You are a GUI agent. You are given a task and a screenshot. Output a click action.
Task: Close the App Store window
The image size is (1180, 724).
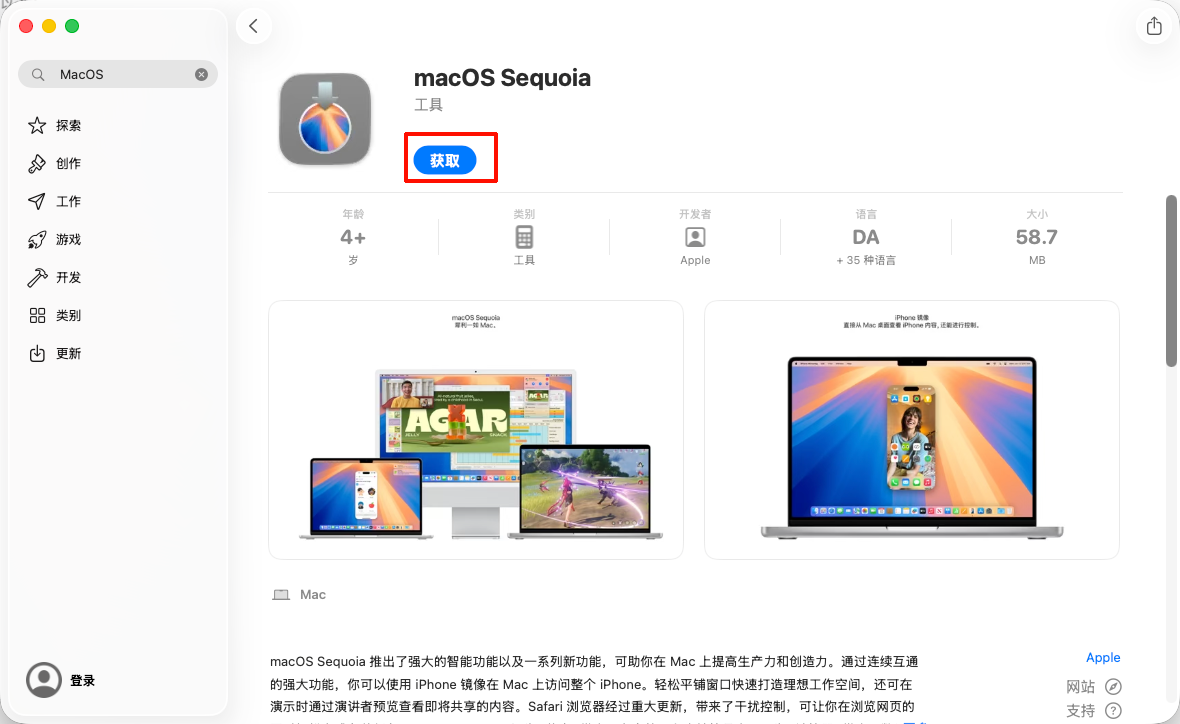click(x=26, y=26)
